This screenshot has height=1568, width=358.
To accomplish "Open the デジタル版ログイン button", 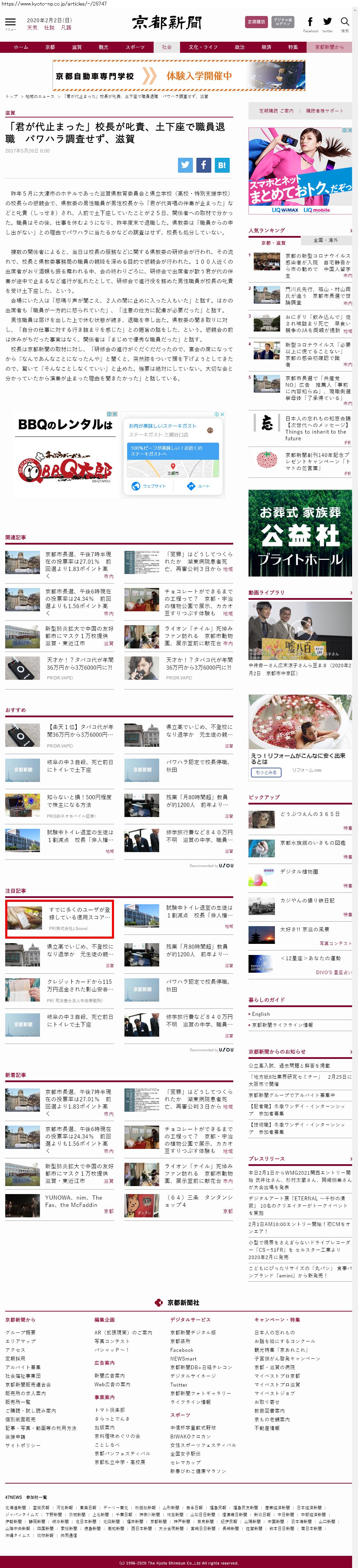I will tap(283, 22).
